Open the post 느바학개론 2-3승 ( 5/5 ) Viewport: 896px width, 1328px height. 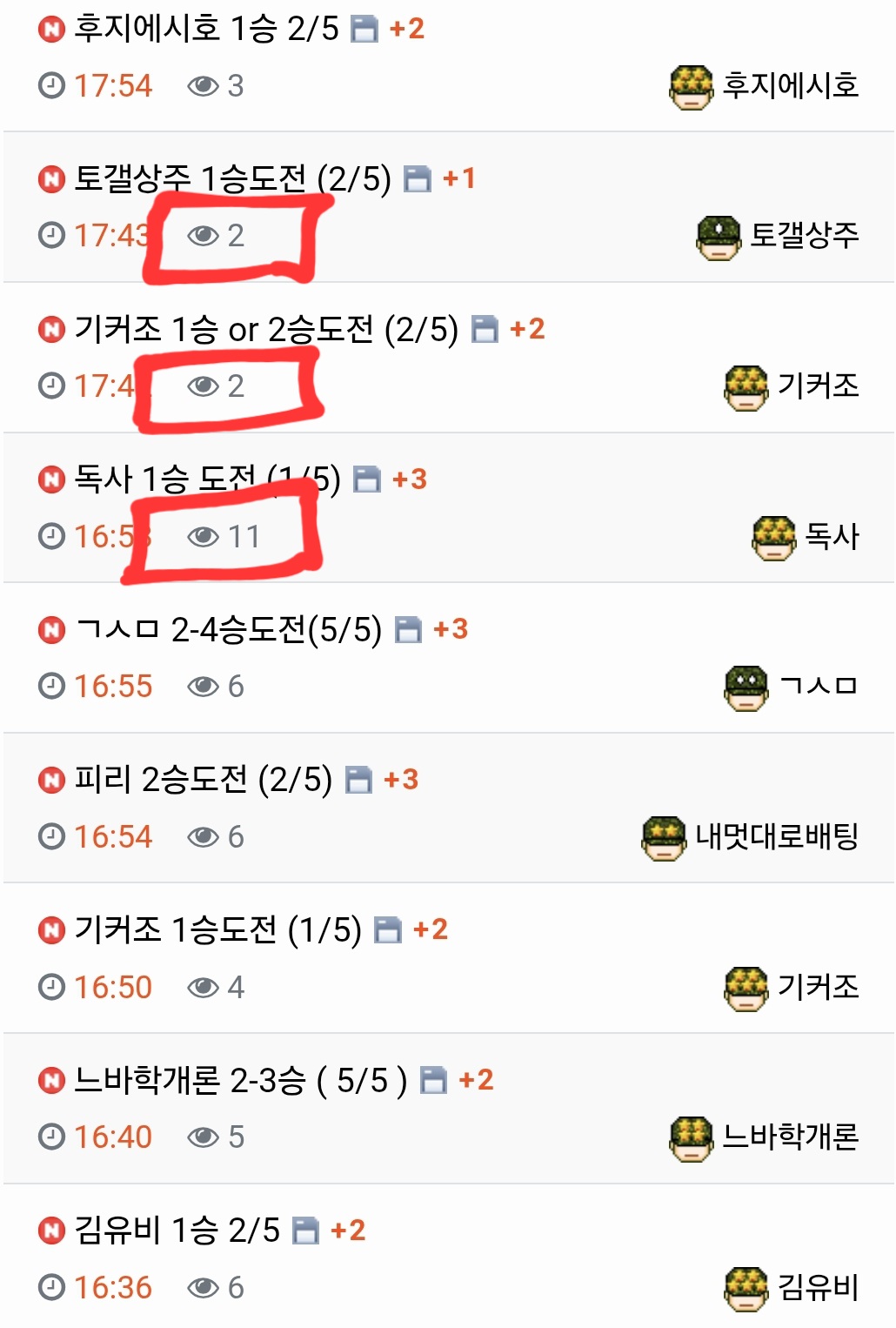(x=239, y=1081)
